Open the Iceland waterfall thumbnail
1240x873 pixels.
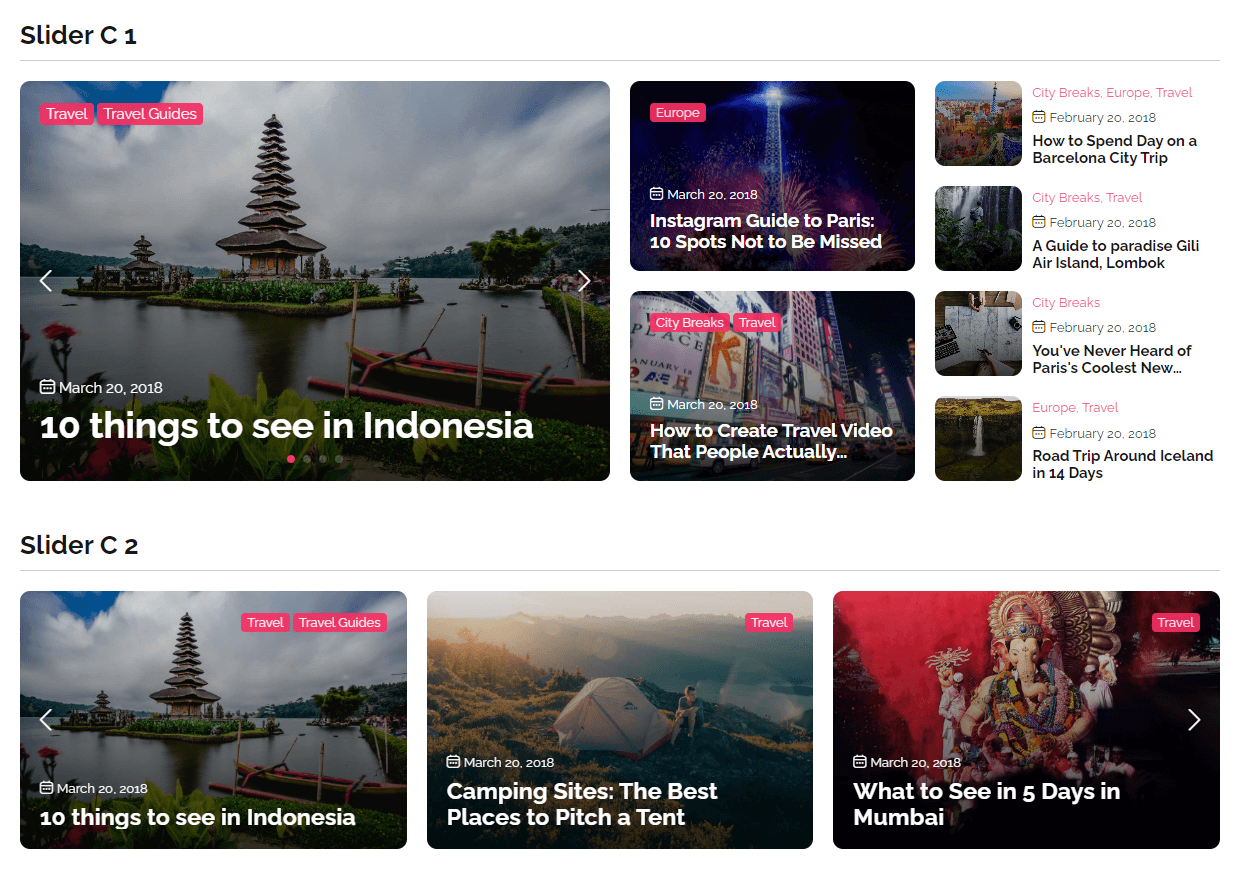point(978,438)
